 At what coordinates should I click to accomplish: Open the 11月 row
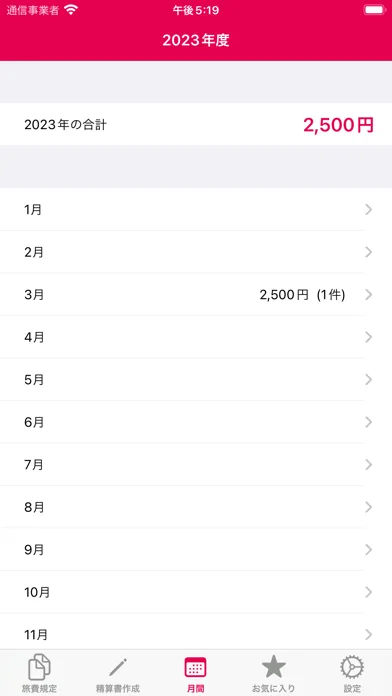[196, 632]
